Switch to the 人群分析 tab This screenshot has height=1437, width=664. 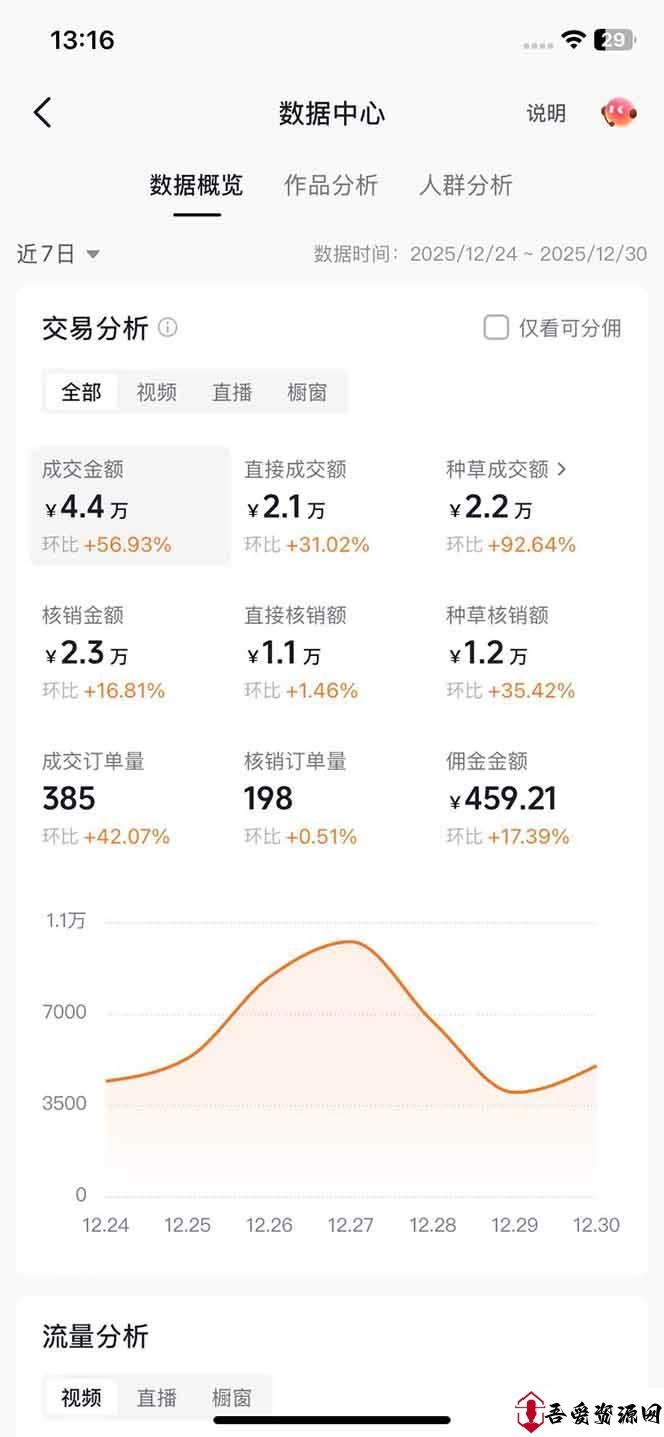pos(465,185)
